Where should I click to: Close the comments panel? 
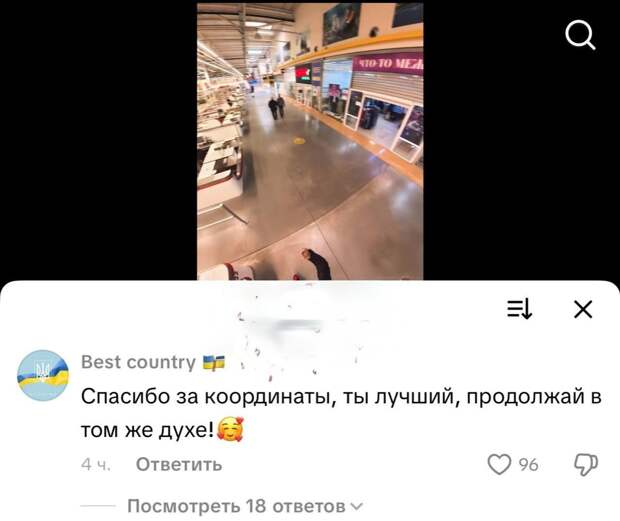pyautogui.click(x=583, y=310)
